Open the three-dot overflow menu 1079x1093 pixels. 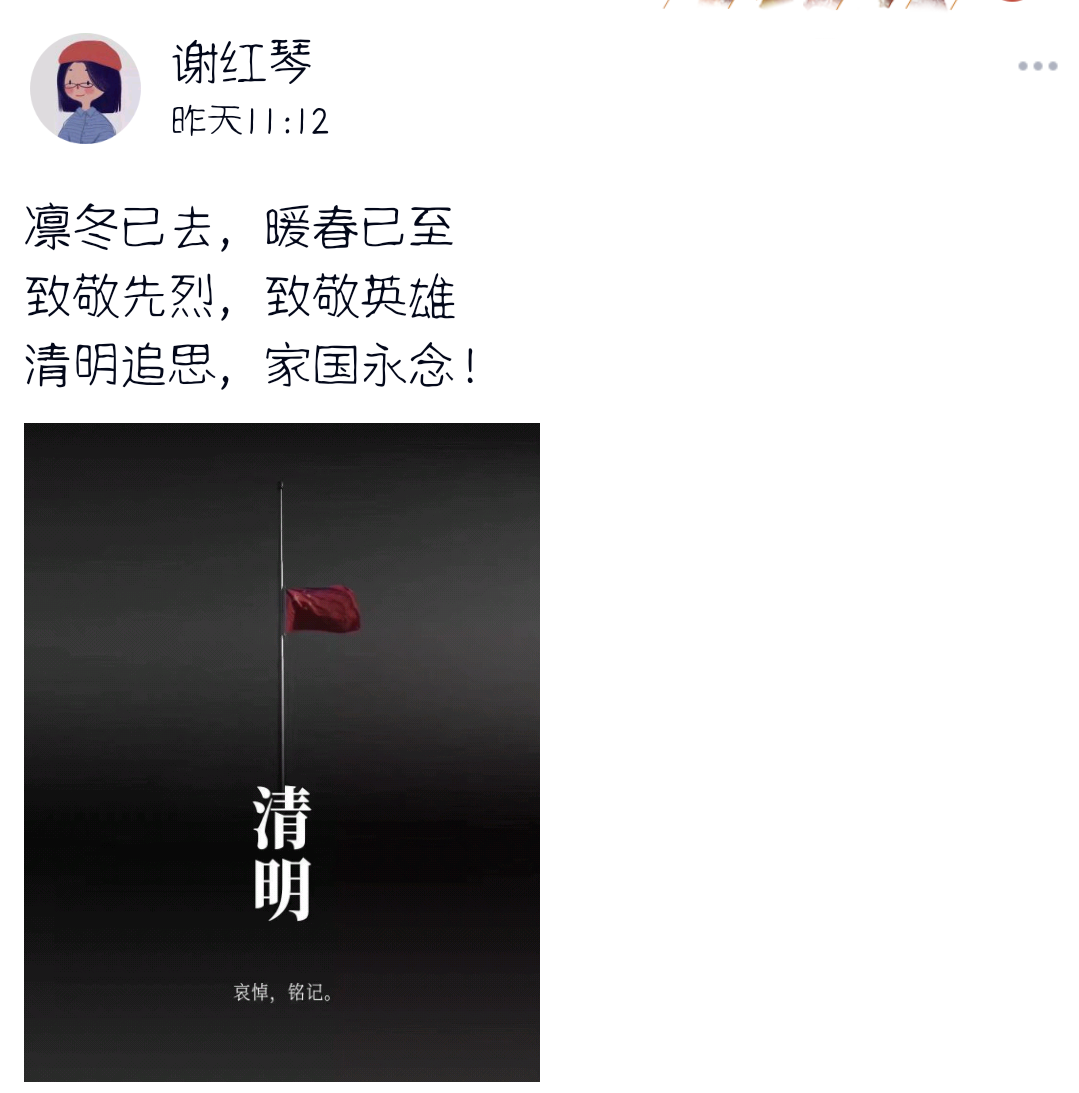pyautogui.click(x=1037, y=67)
